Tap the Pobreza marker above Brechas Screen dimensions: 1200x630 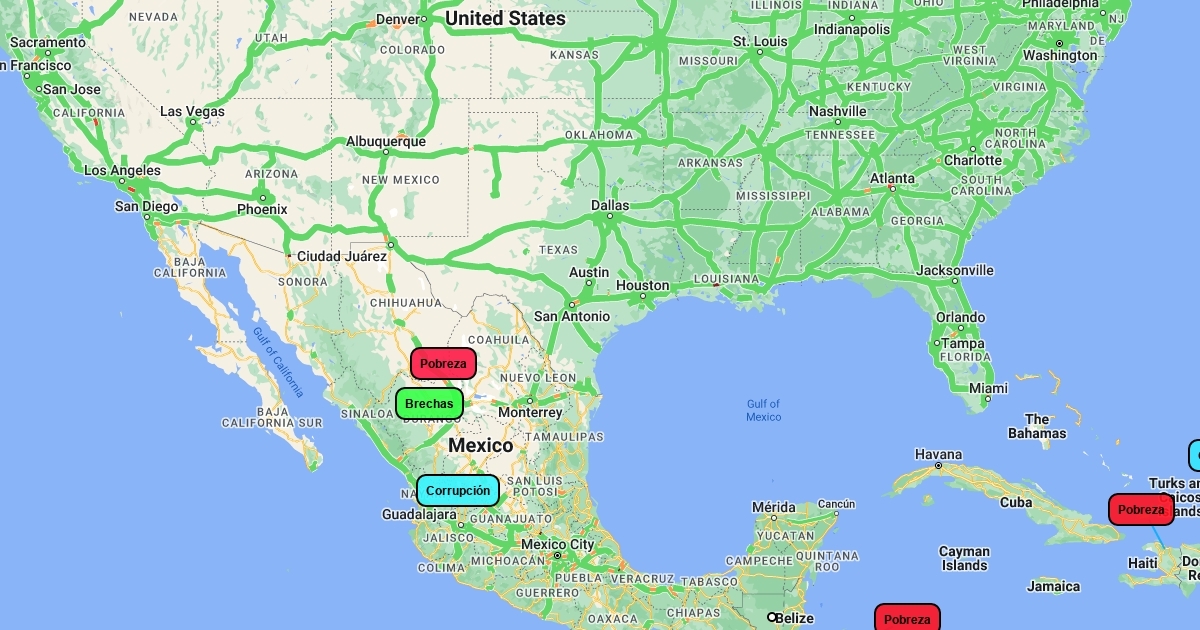click(443, 364)
